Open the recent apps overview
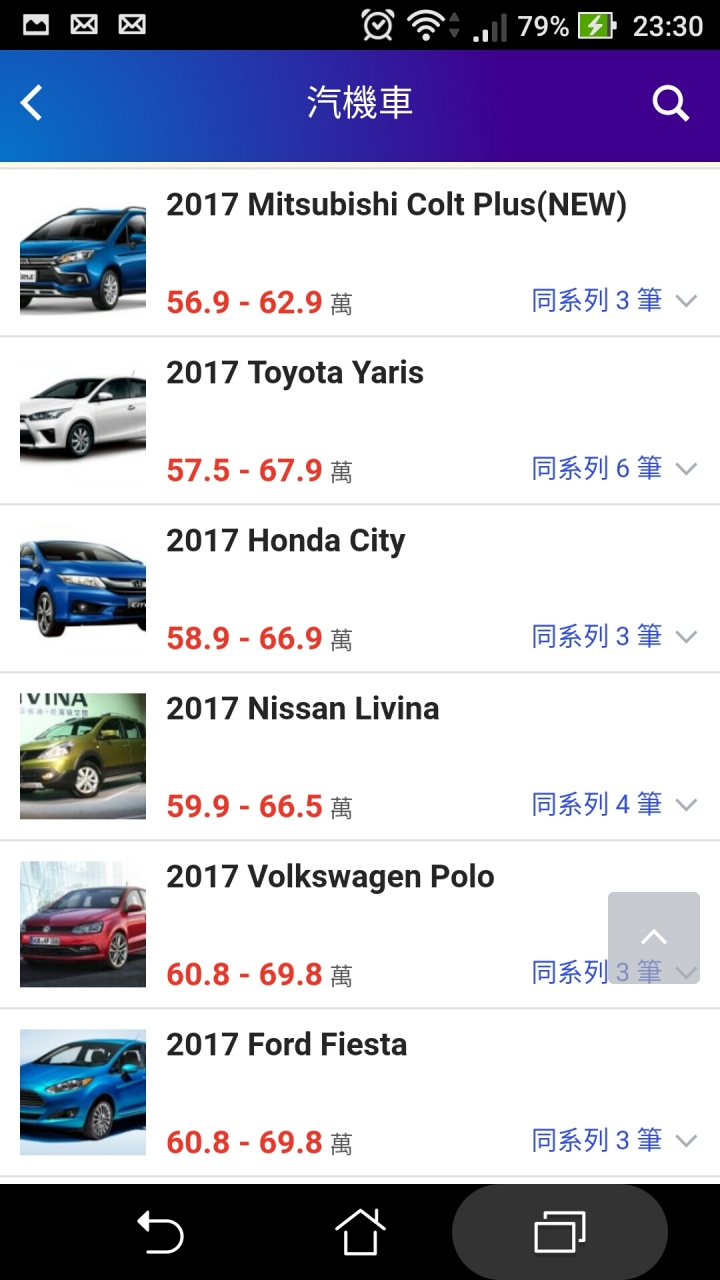 pyautogui.click(x=560, y=1232)
